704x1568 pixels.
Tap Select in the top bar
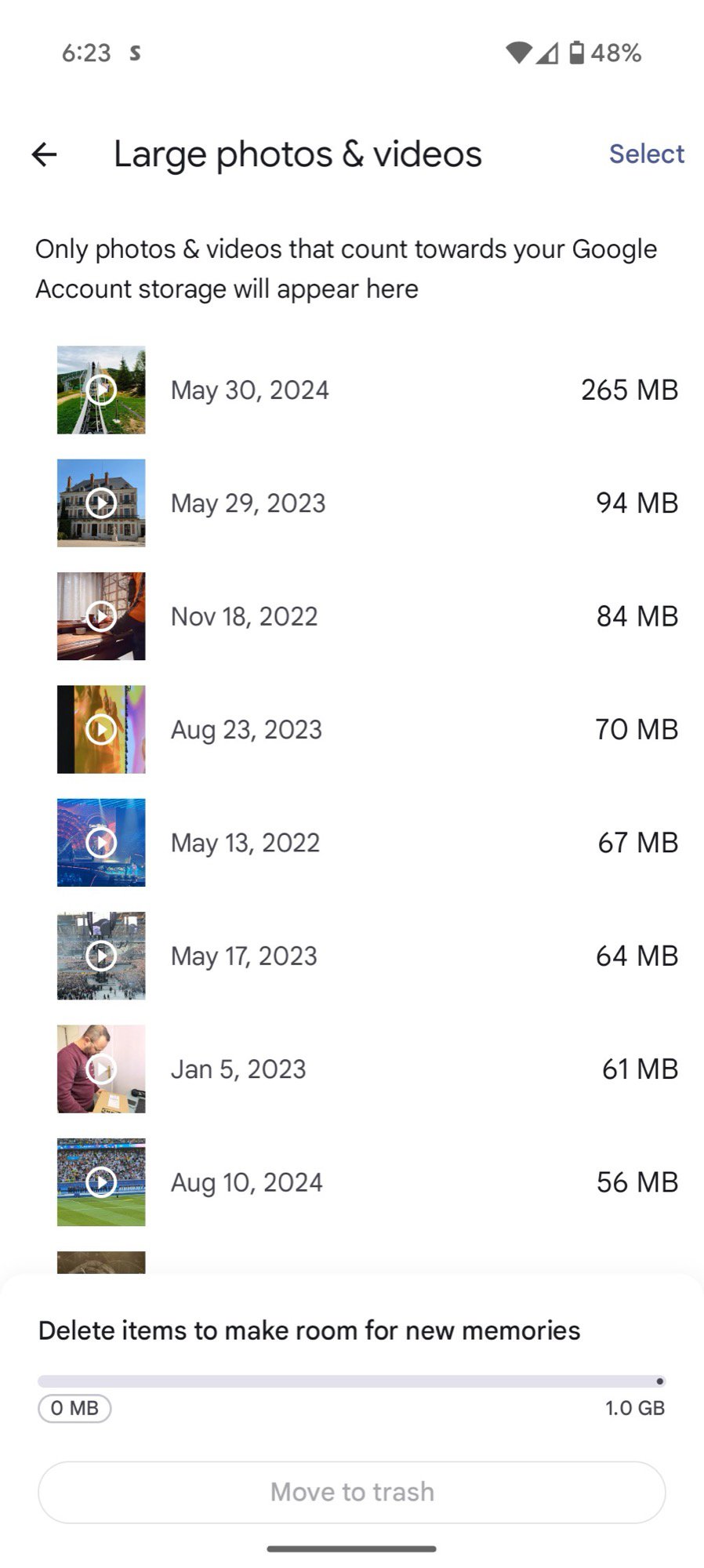coord(646,154)
